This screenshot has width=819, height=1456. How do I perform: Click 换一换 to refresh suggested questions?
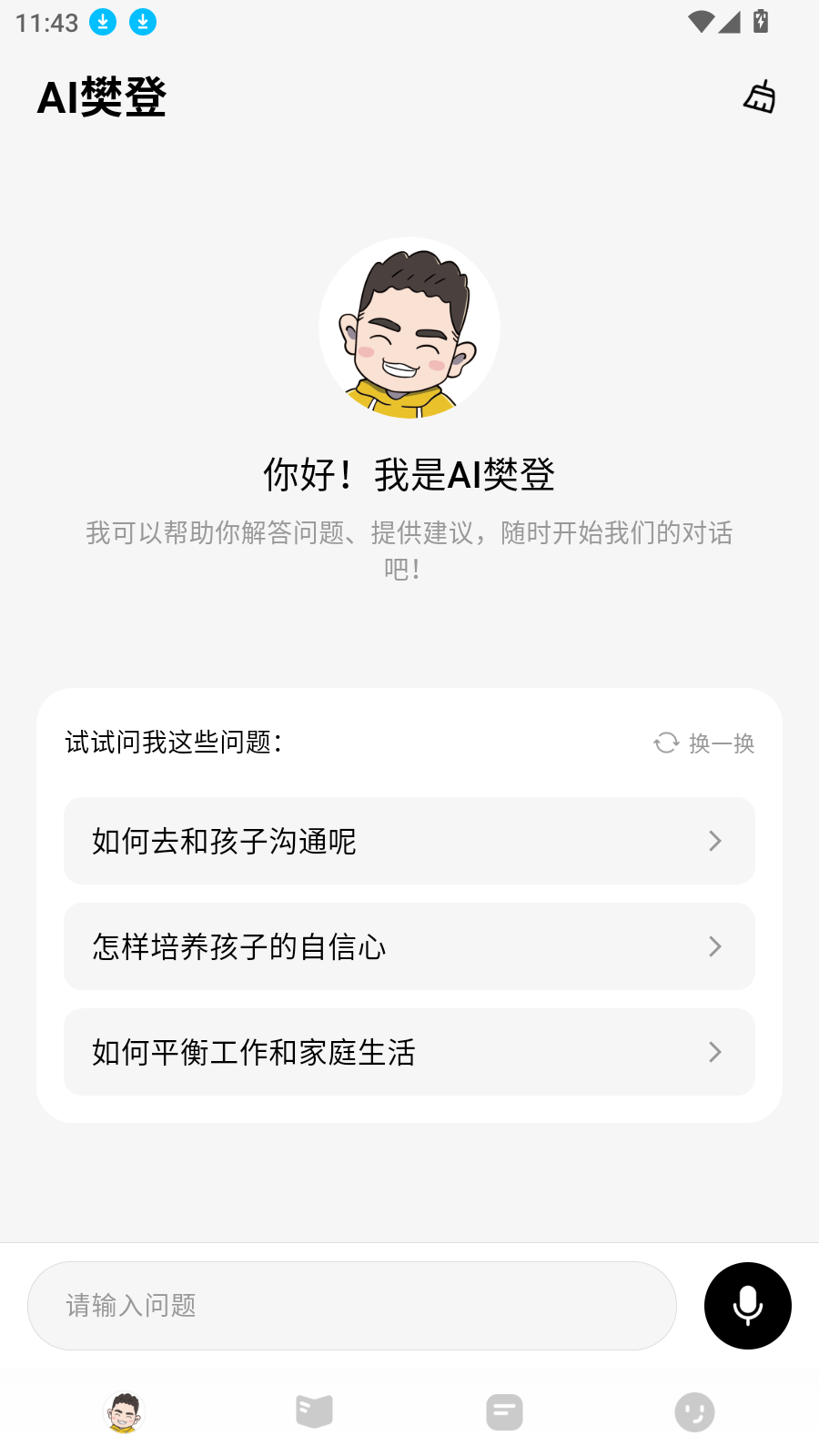pos(722,743)
